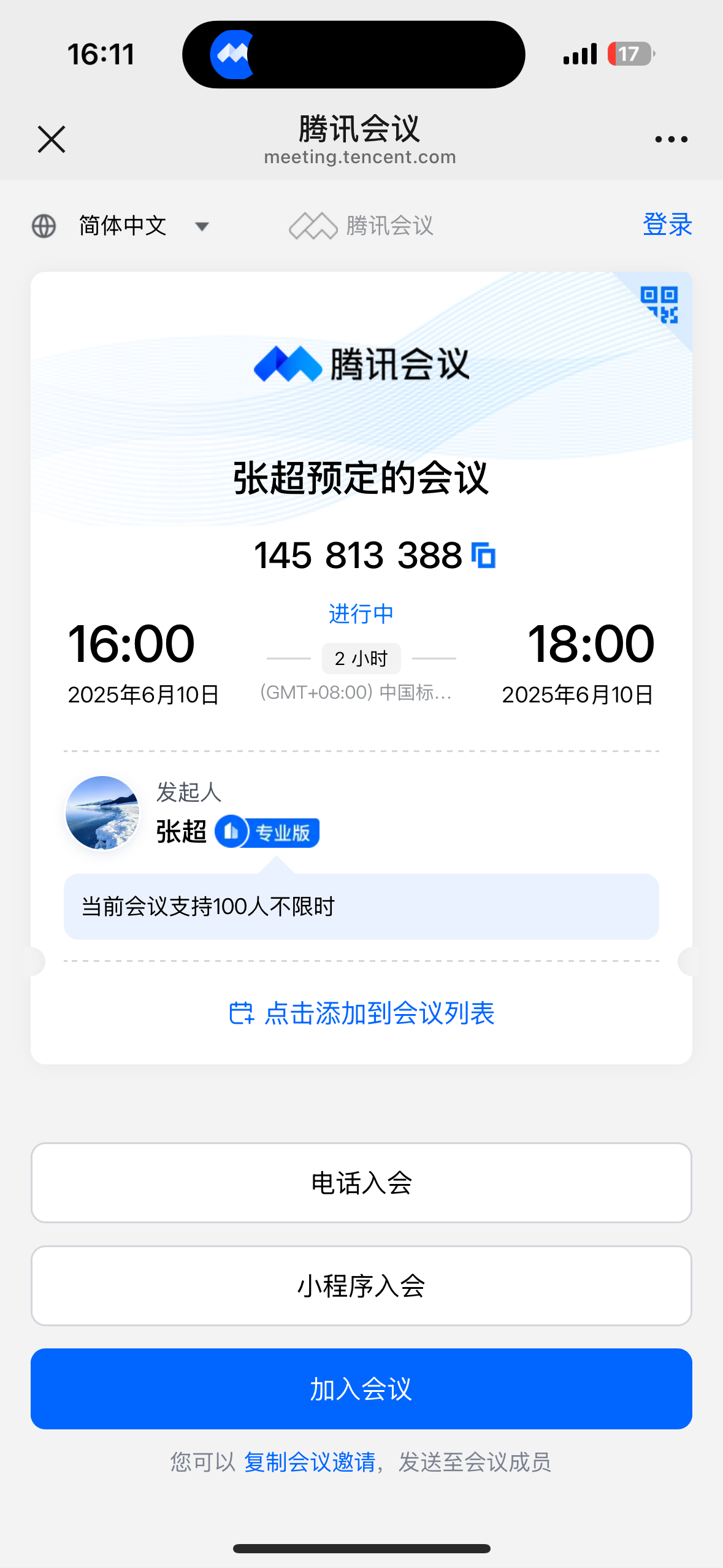Tap the blue app icon in the capsule bar

(232, 53)
